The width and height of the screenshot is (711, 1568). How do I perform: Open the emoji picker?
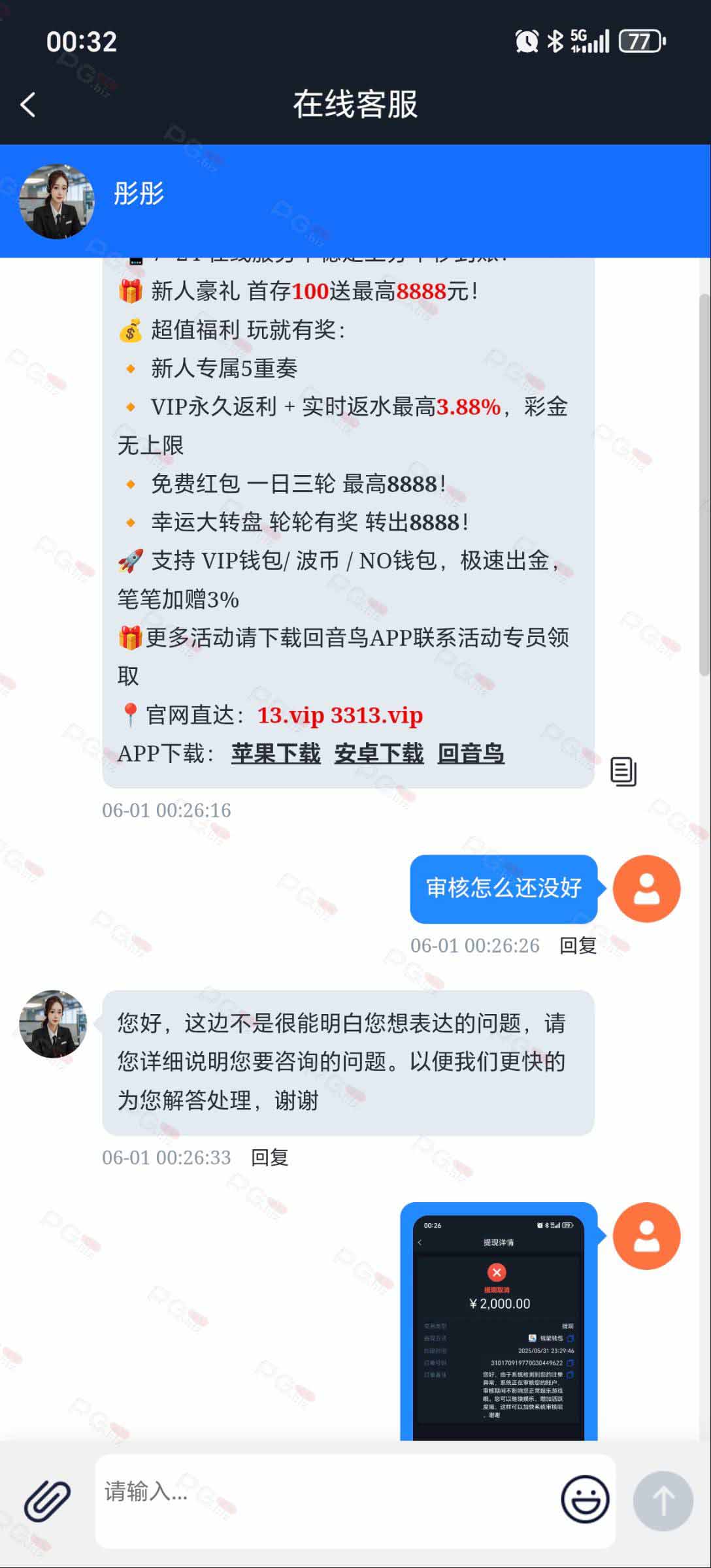click(585, 1499)
